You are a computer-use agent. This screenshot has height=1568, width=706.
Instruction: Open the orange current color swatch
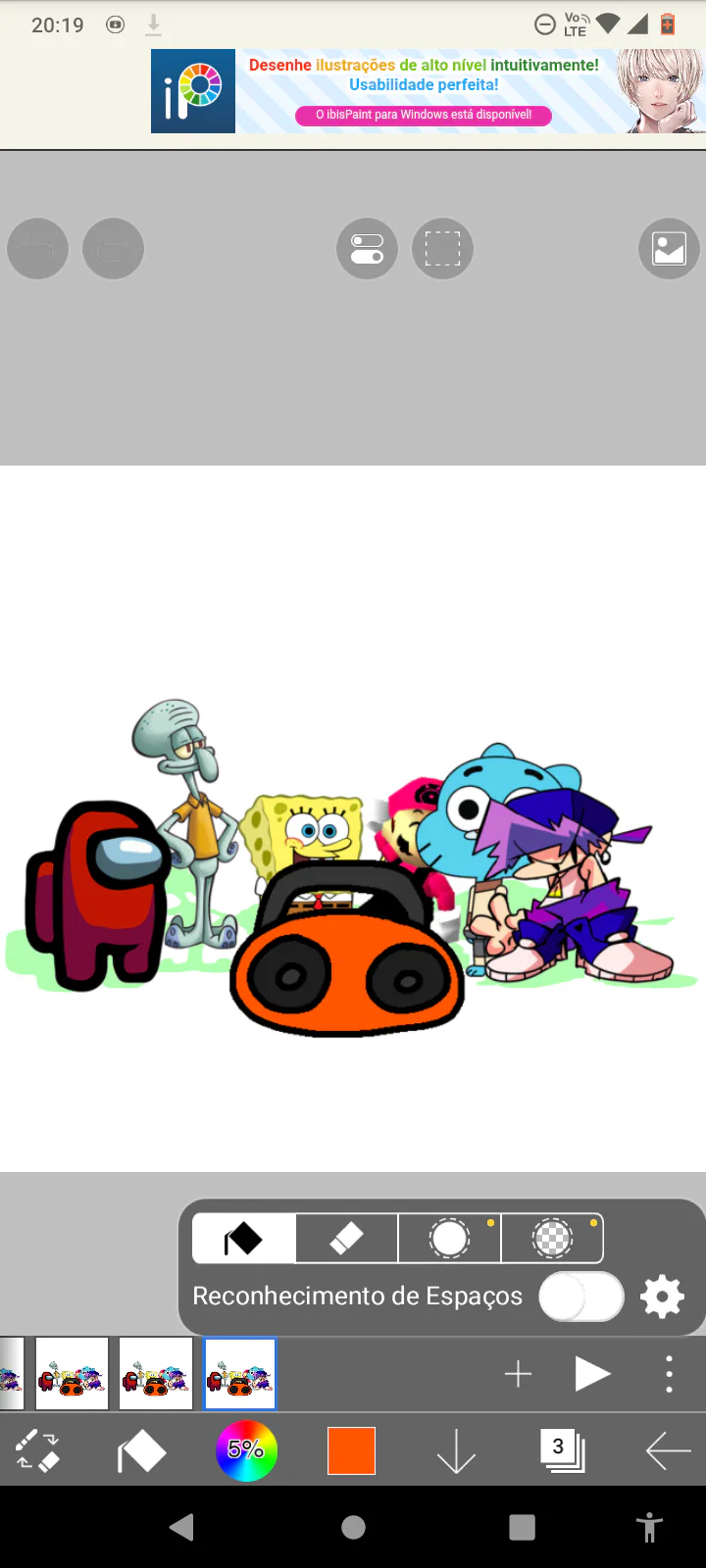[351, 1450]
